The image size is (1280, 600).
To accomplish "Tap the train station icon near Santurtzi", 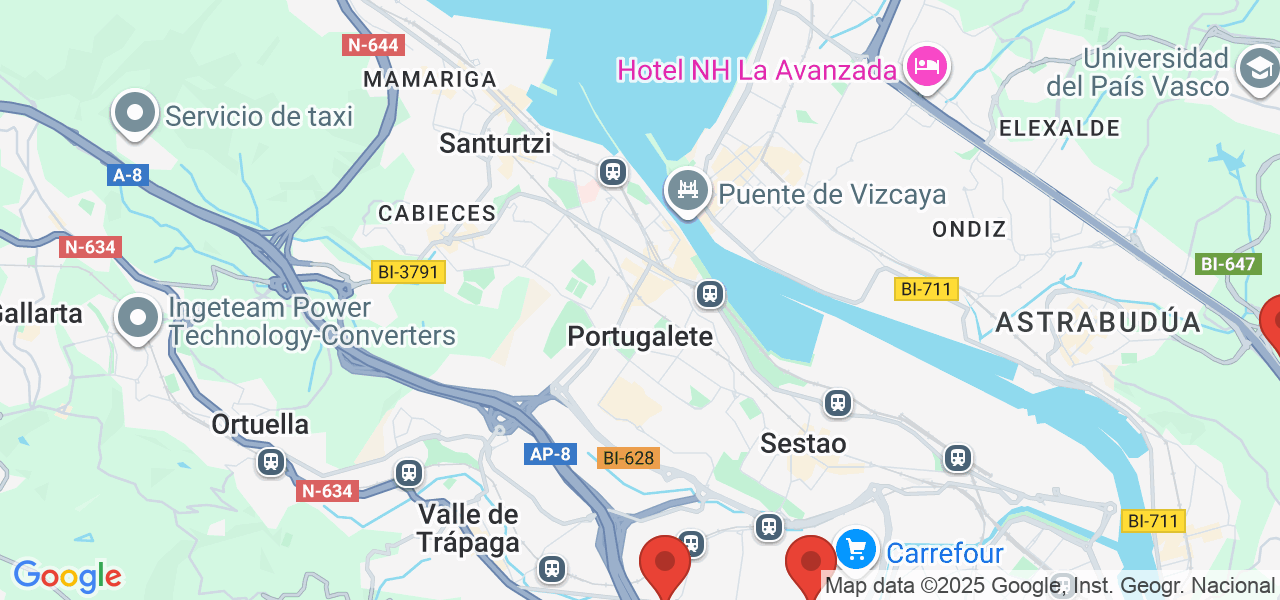I will click(612, 172).
